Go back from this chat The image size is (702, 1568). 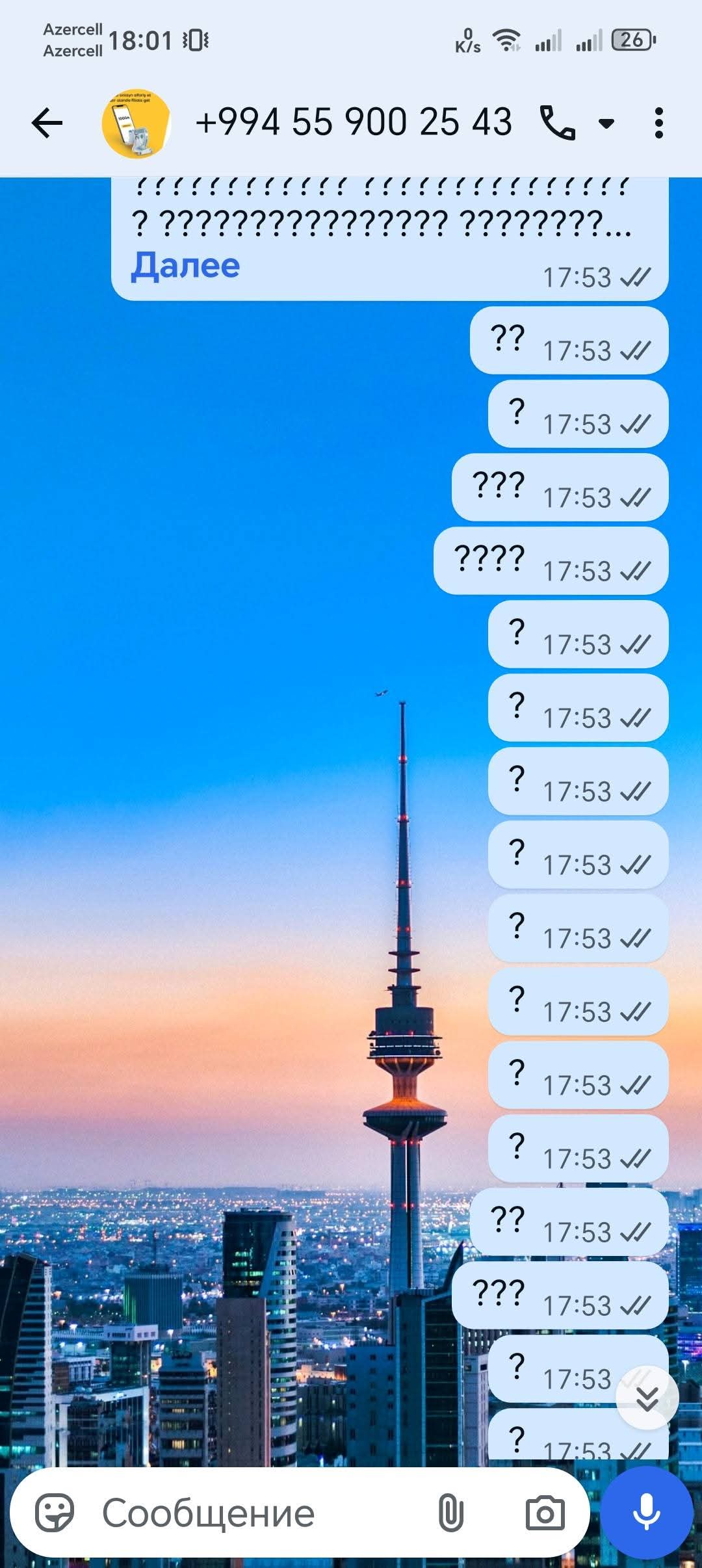pyautogui.click(x=47, y=123)
